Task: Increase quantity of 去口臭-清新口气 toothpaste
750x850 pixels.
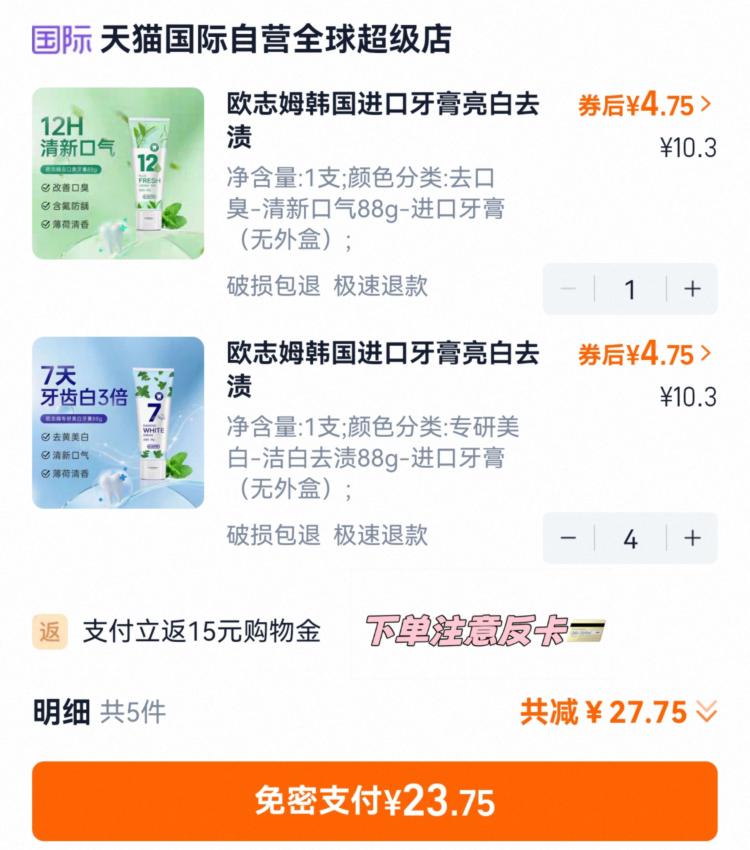Action: point(692,289)
